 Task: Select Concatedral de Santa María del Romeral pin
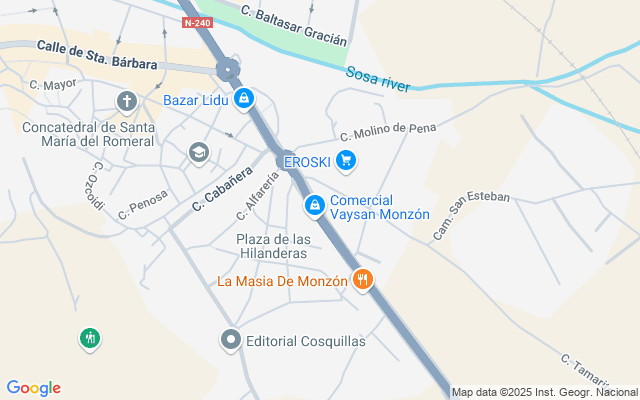tap(127, 101)
